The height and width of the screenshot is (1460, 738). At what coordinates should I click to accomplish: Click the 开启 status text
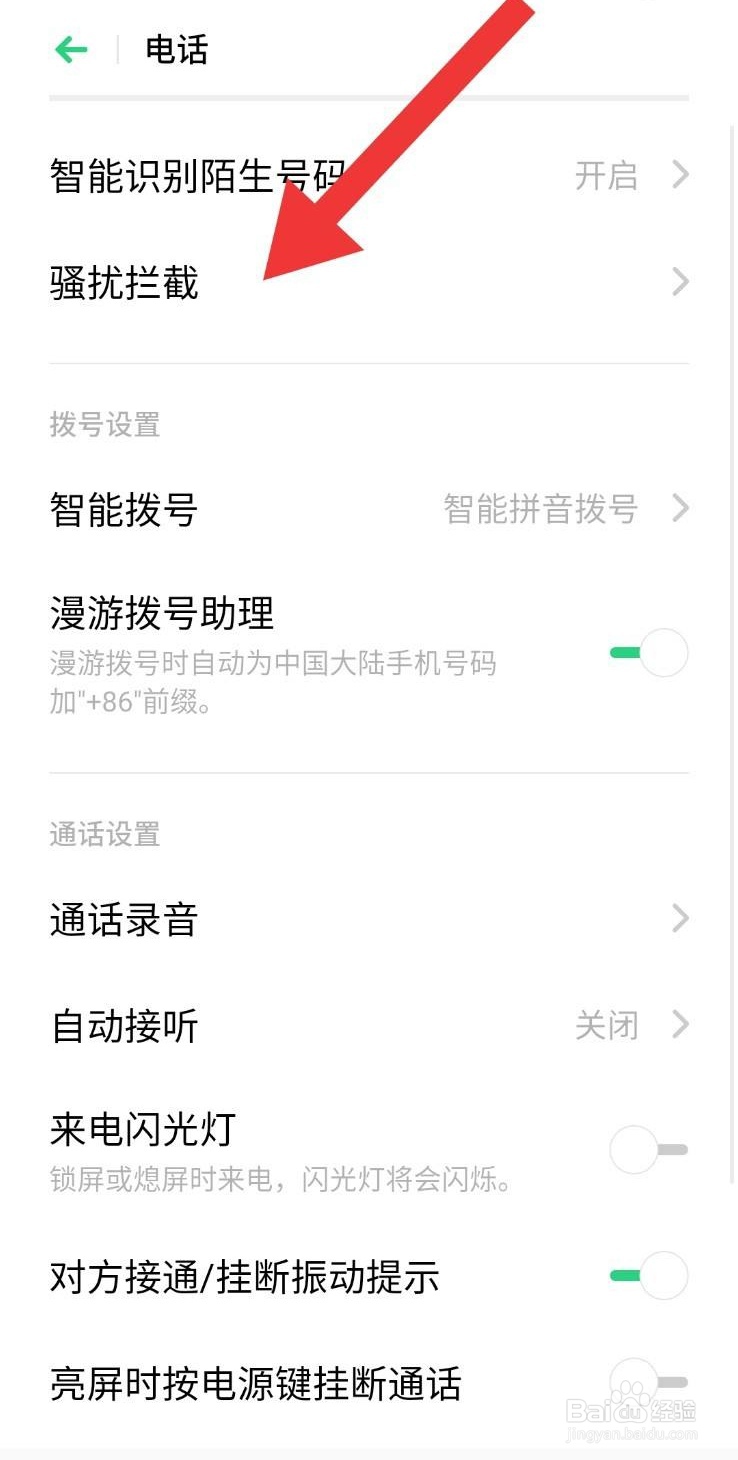click(x=607, y=175)
